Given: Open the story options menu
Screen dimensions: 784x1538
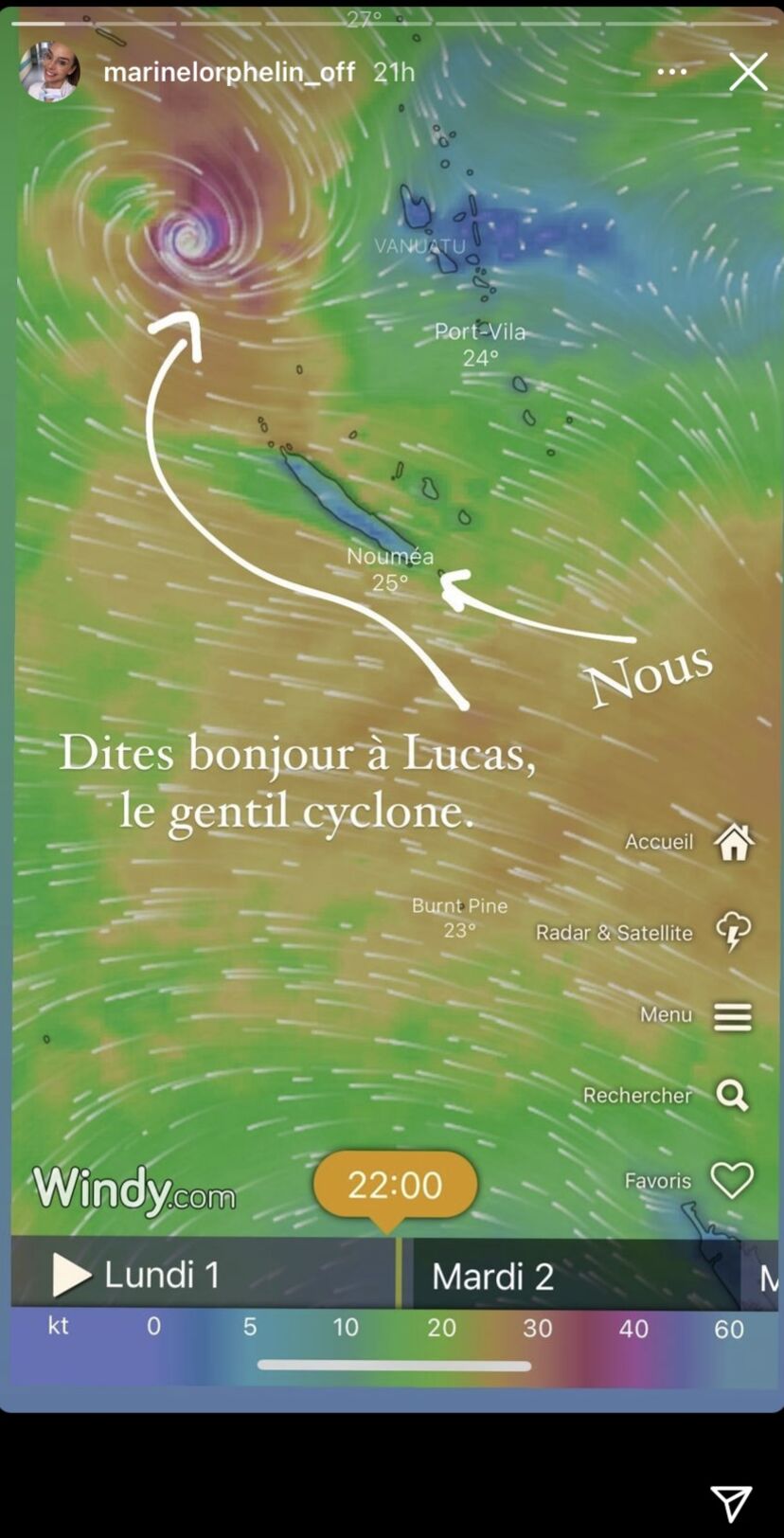Looking at the screenshot, I should pos(671,72).
